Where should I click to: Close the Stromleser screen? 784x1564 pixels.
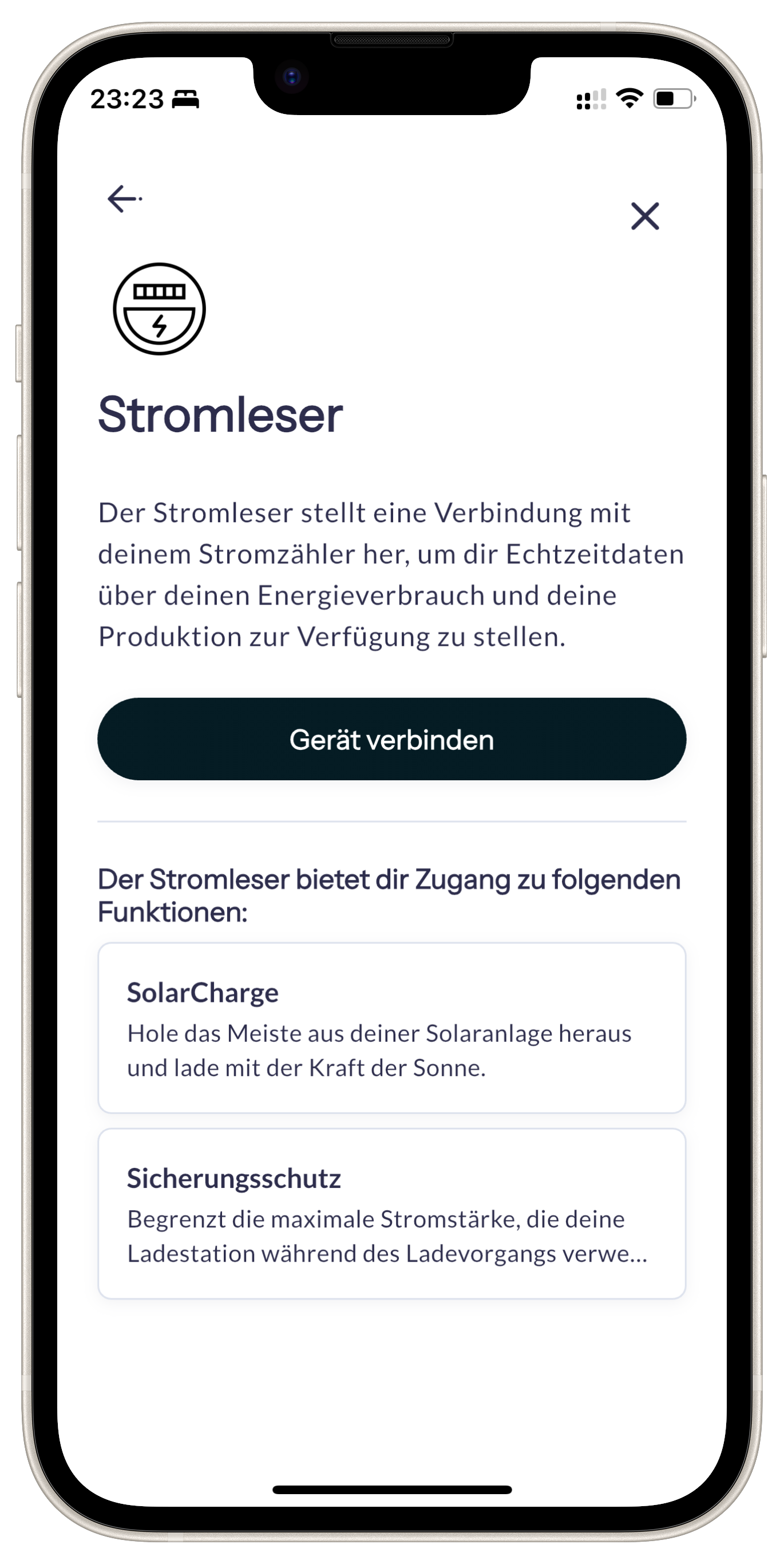(644, 216)
